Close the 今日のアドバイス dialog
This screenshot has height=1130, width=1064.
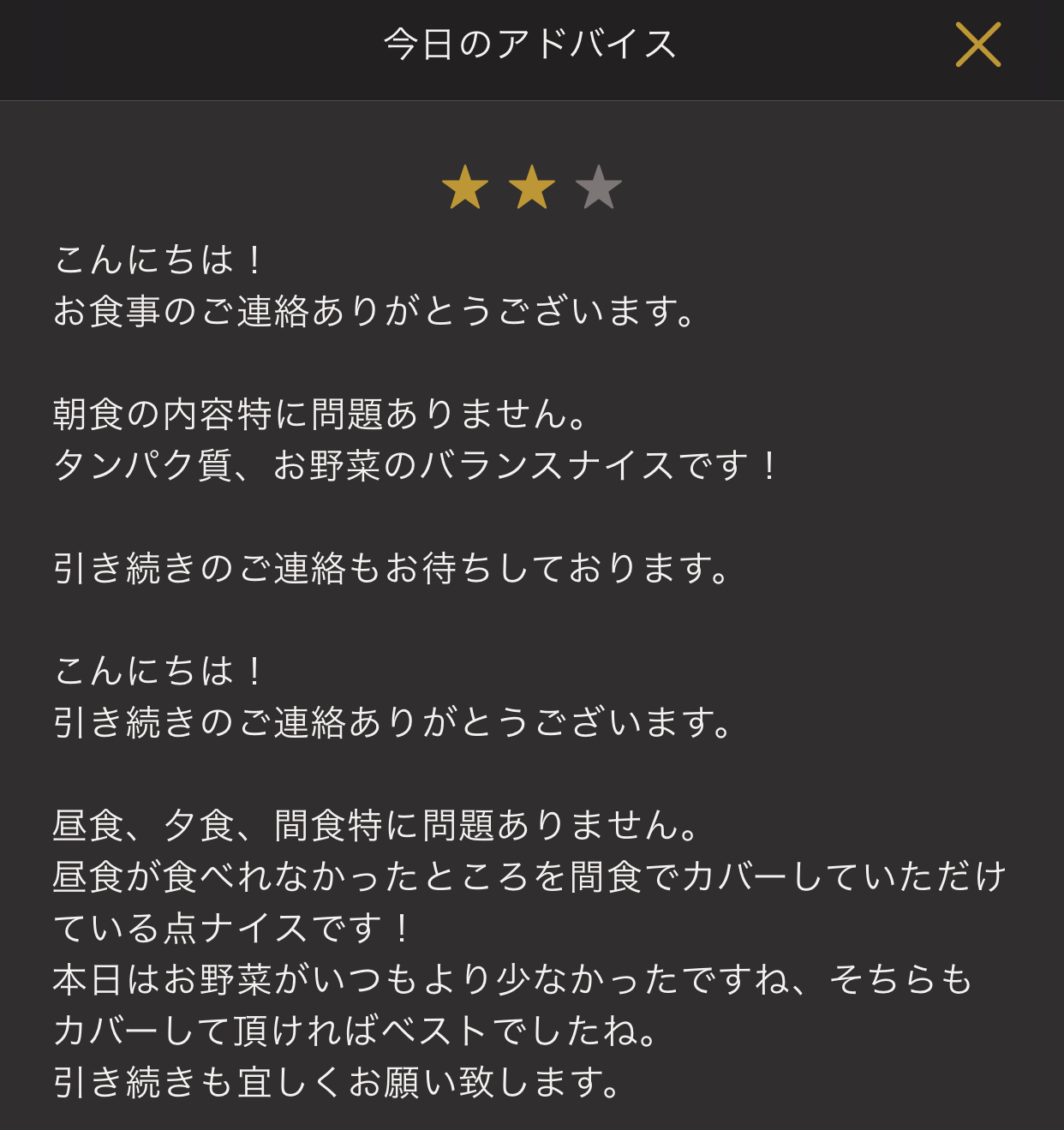pyautogui.click(x=977, y=45)
